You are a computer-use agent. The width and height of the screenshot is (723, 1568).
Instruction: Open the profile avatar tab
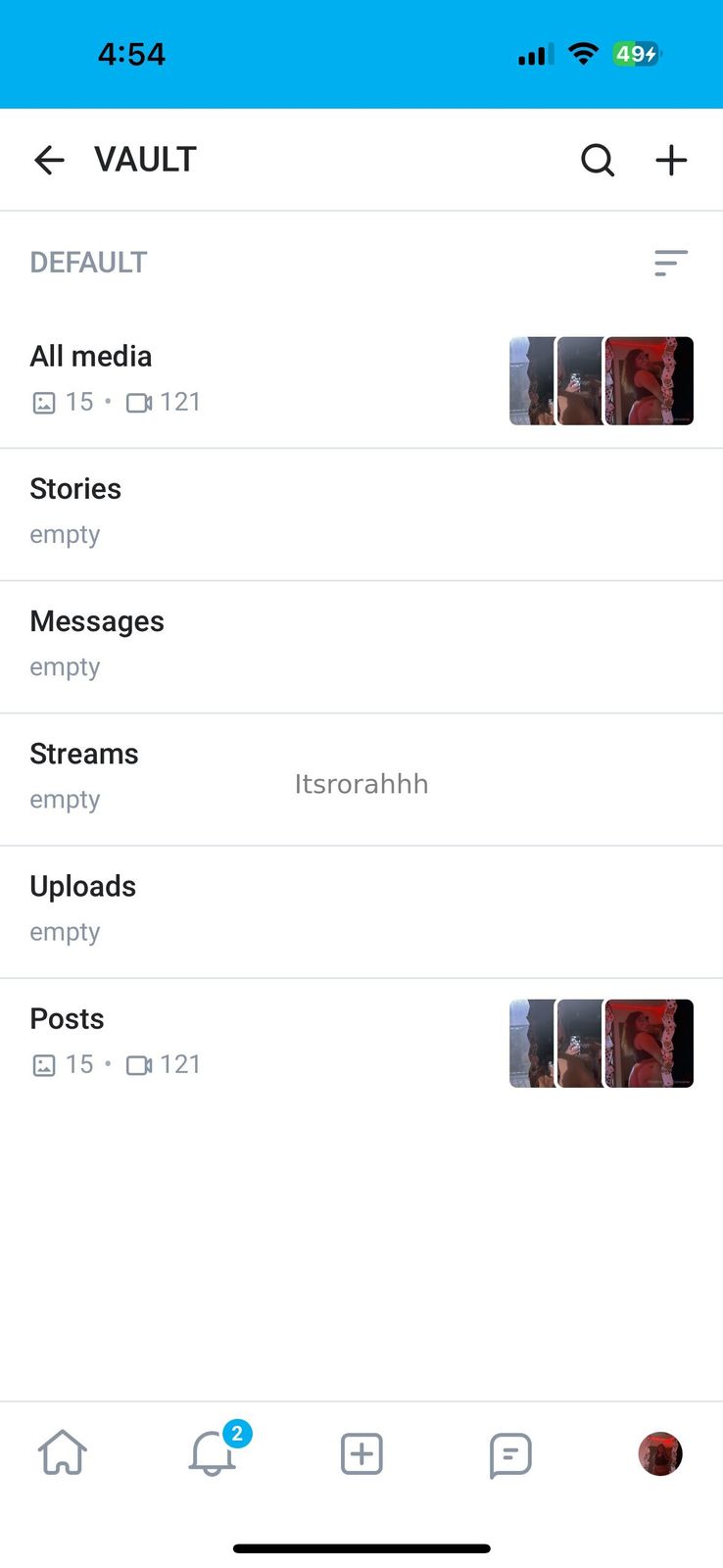(x=660, y=1453)
